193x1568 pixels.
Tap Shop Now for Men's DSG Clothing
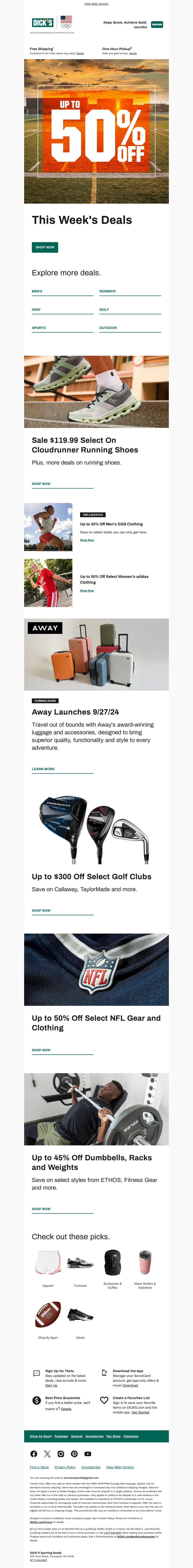coord(87,540)
